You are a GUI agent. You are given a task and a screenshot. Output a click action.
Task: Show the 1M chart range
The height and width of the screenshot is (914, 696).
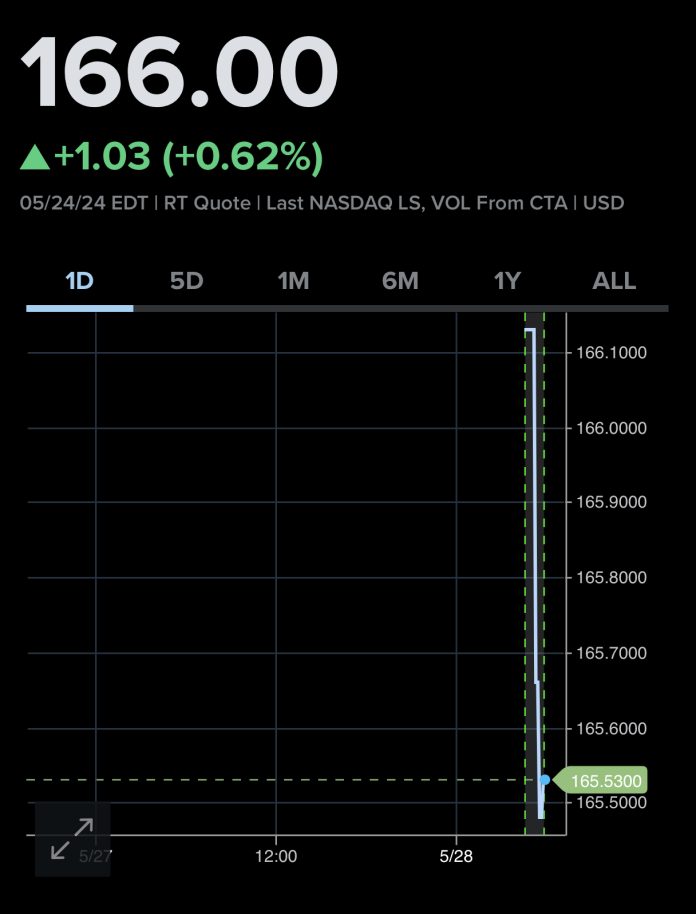pyautogui.click(x=293, y=281)
